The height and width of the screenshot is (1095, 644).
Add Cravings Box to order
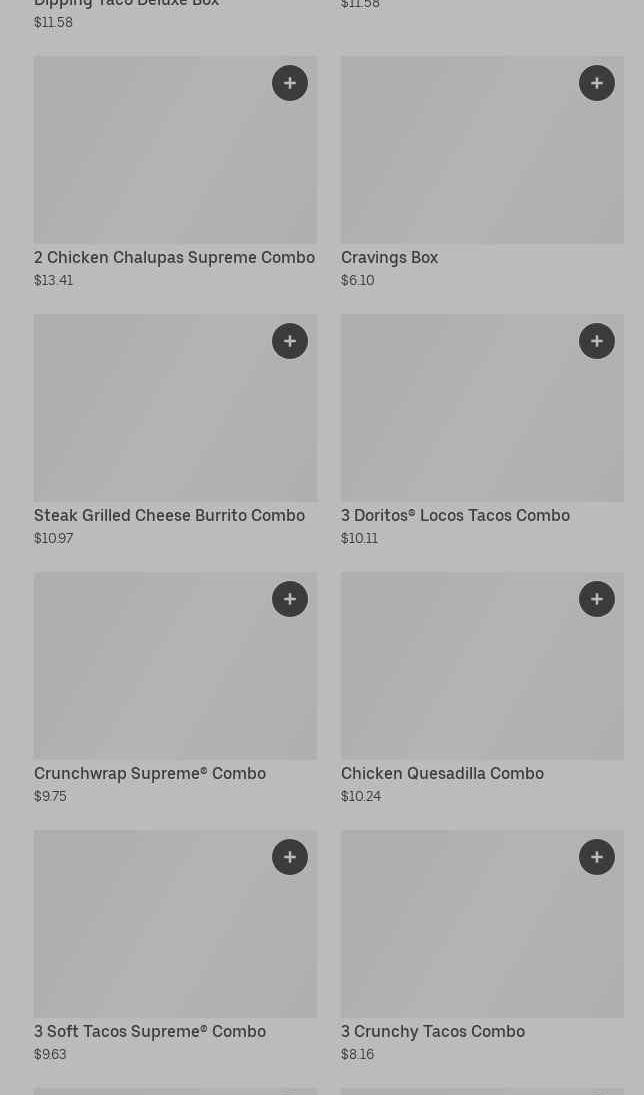597,83
